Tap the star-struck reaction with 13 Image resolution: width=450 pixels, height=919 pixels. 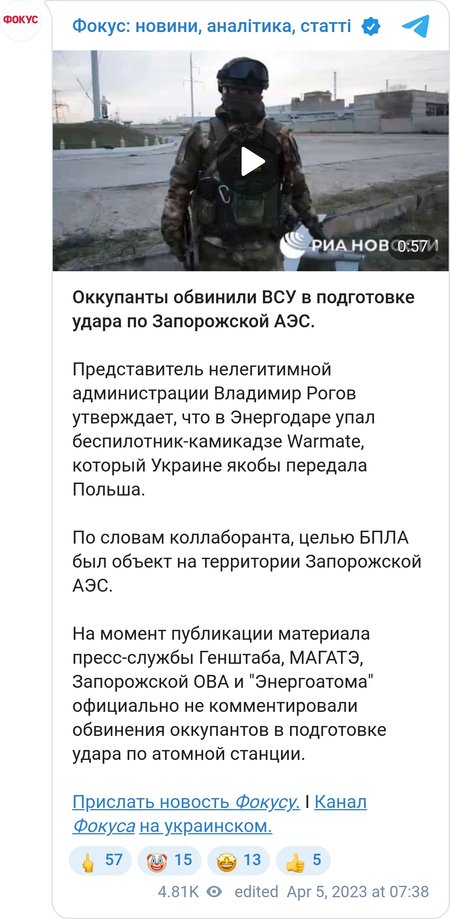tap(238, 860)
